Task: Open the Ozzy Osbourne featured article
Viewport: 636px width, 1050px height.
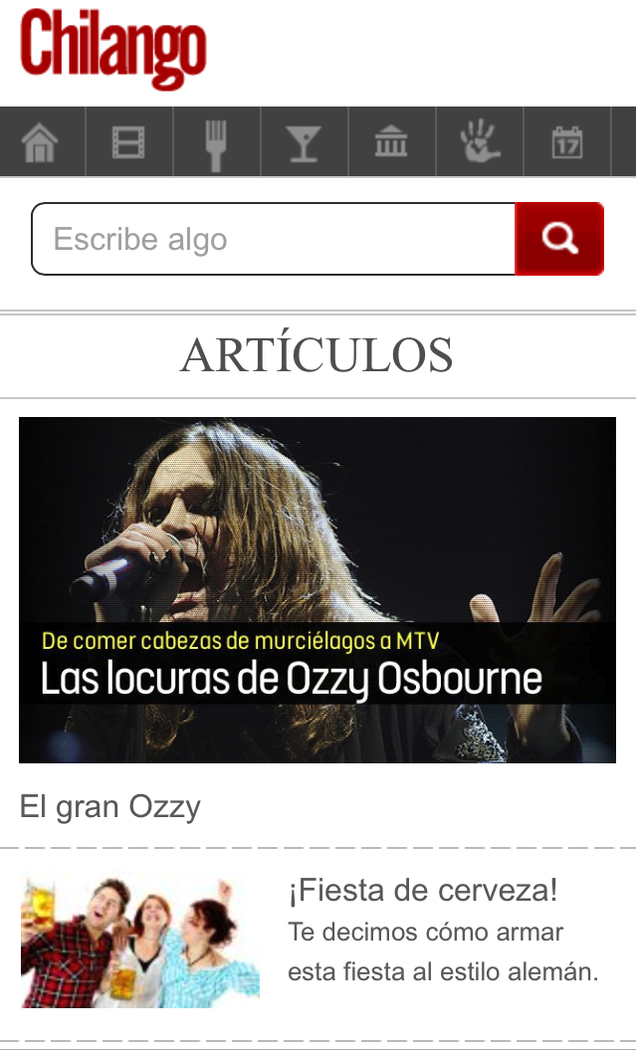Action: tap(317, 590)
